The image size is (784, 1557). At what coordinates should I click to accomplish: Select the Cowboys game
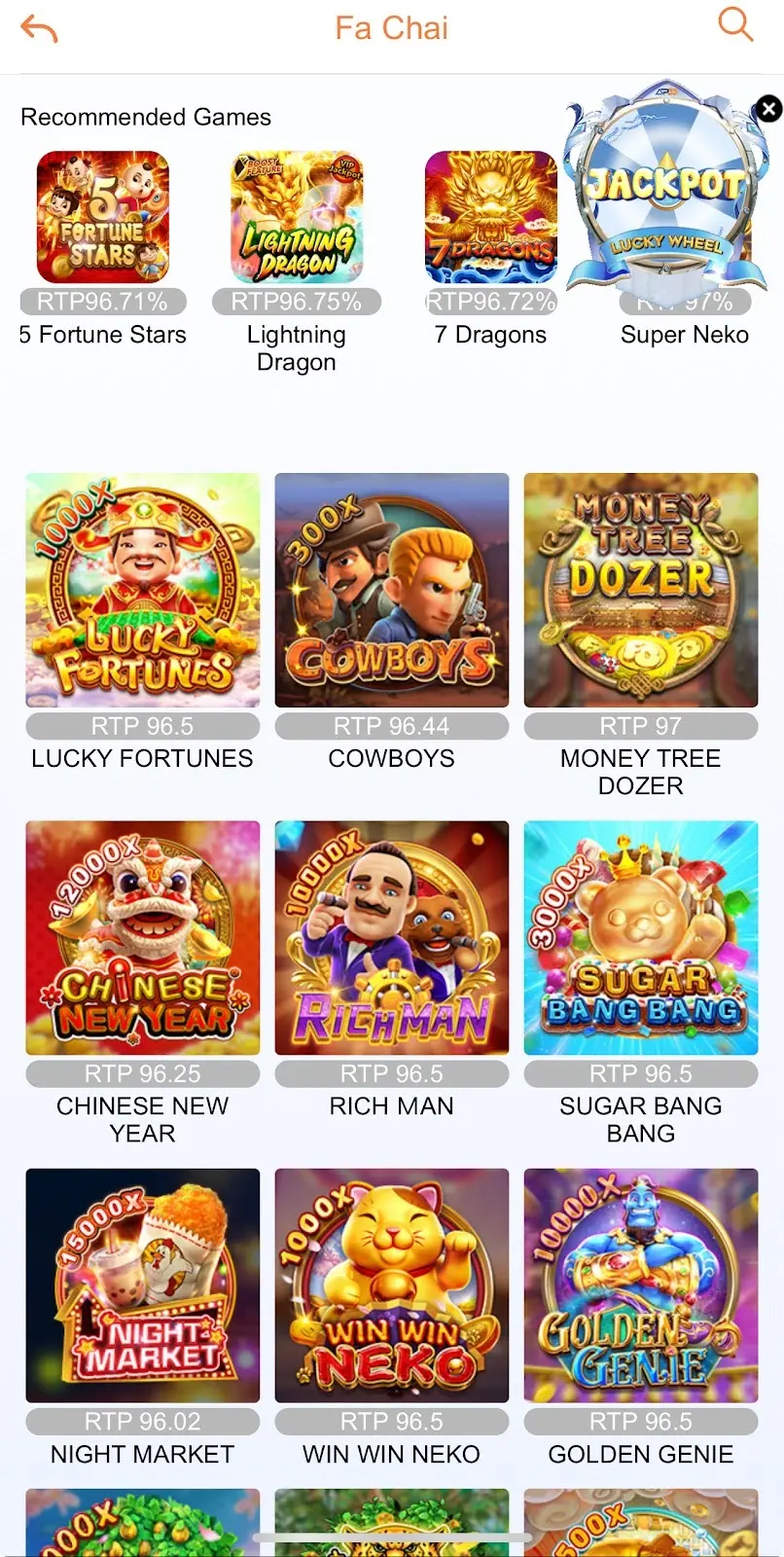click(392, 591)
